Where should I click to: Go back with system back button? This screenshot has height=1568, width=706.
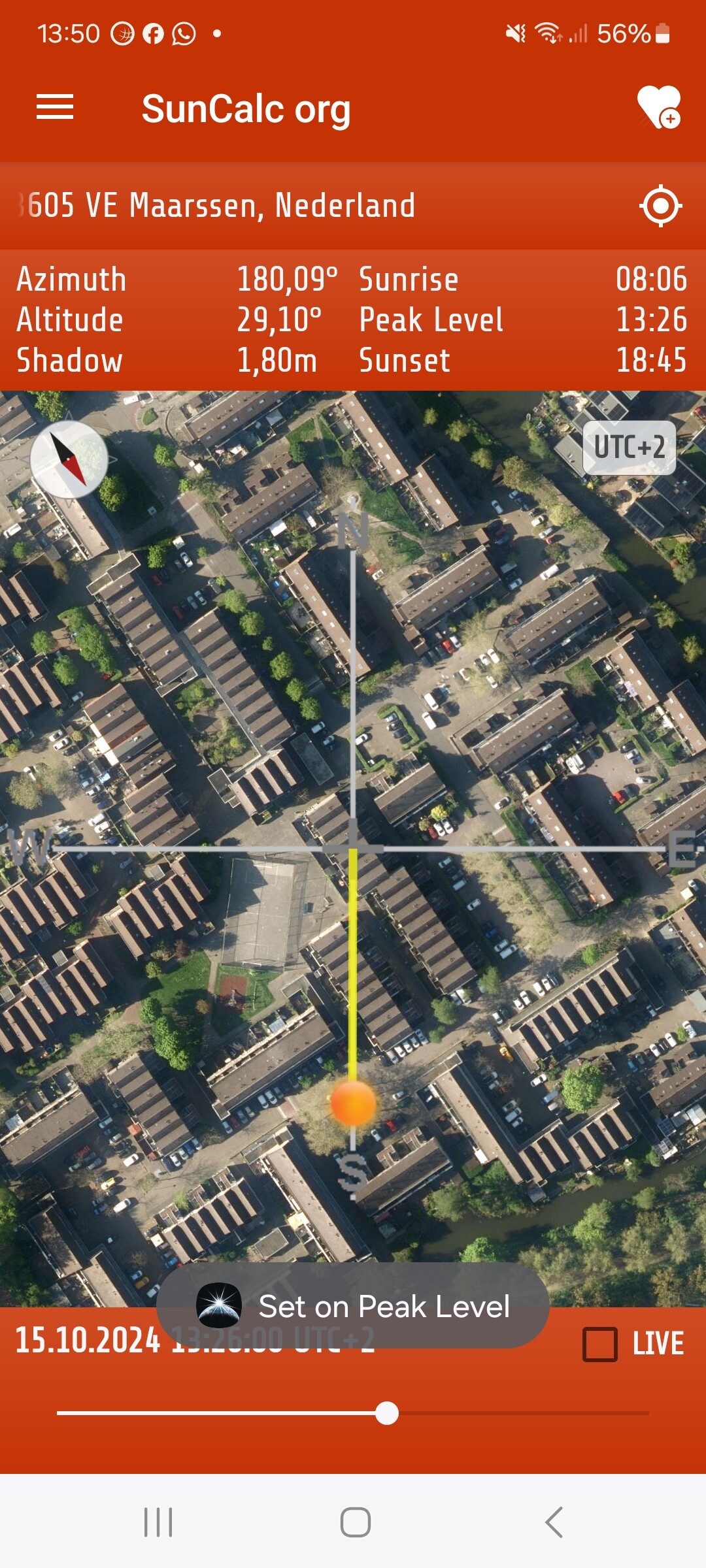(x=553, y=1522)
